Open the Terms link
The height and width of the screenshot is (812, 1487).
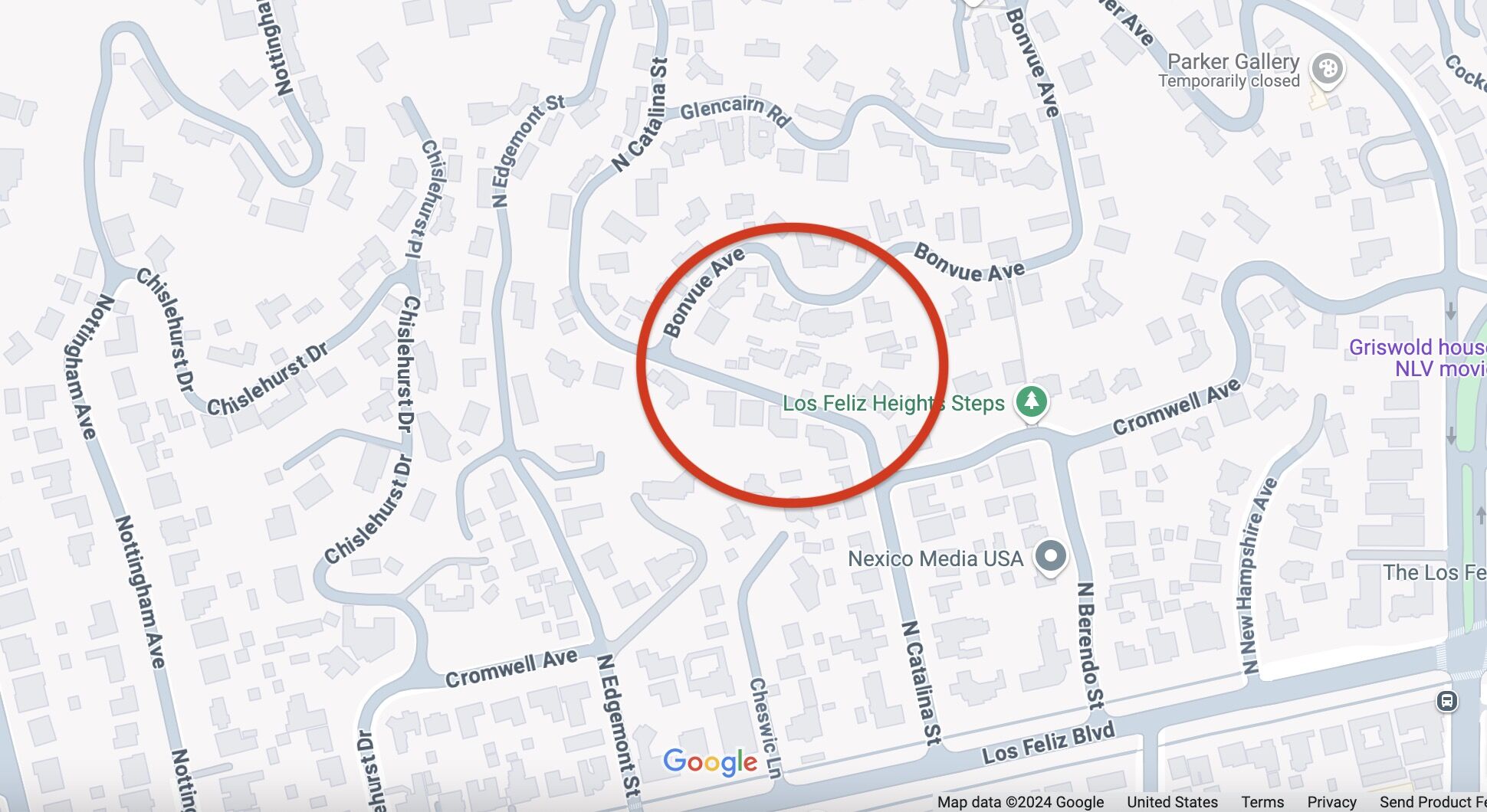[1262, 802]
